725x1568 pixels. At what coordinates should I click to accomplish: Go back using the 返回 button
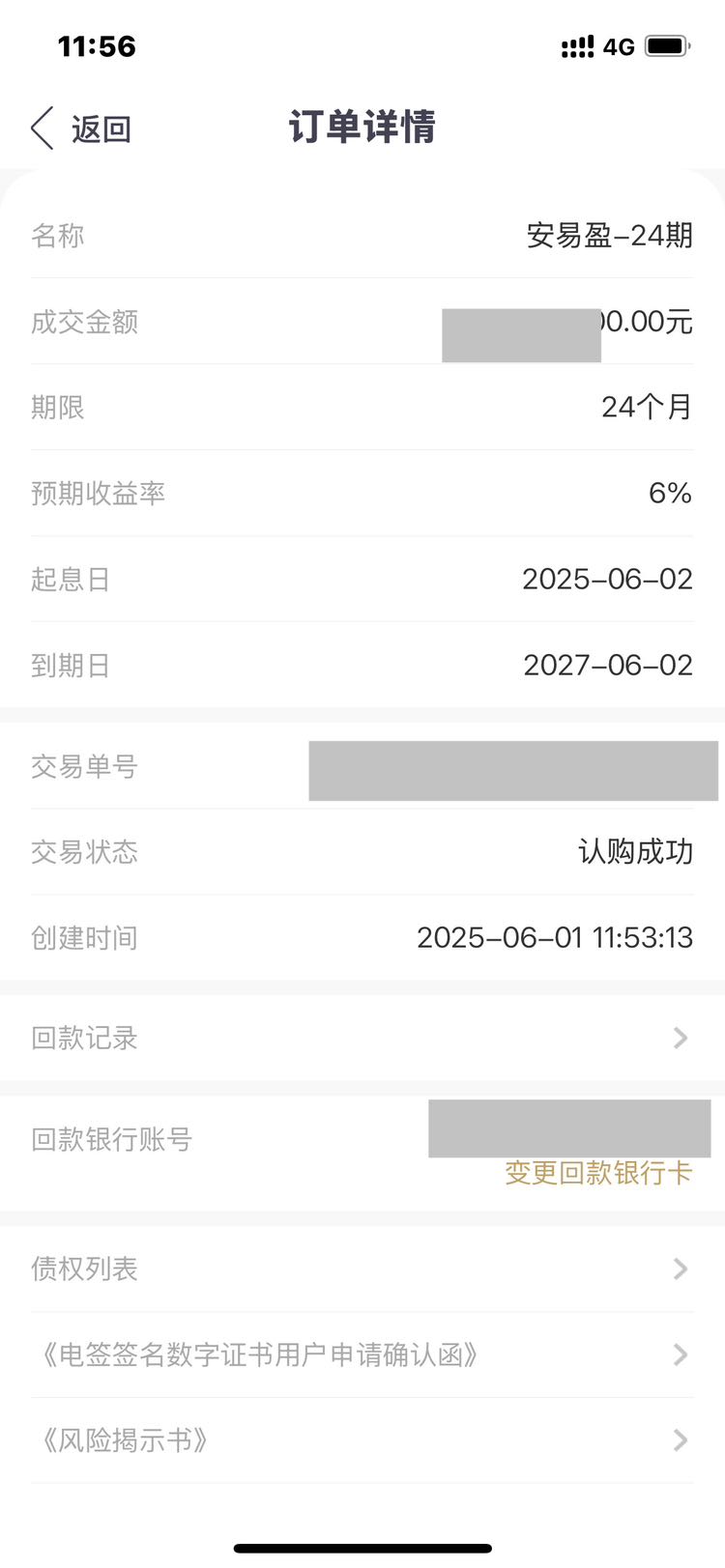pyautogui.click(x=81, y=128)
